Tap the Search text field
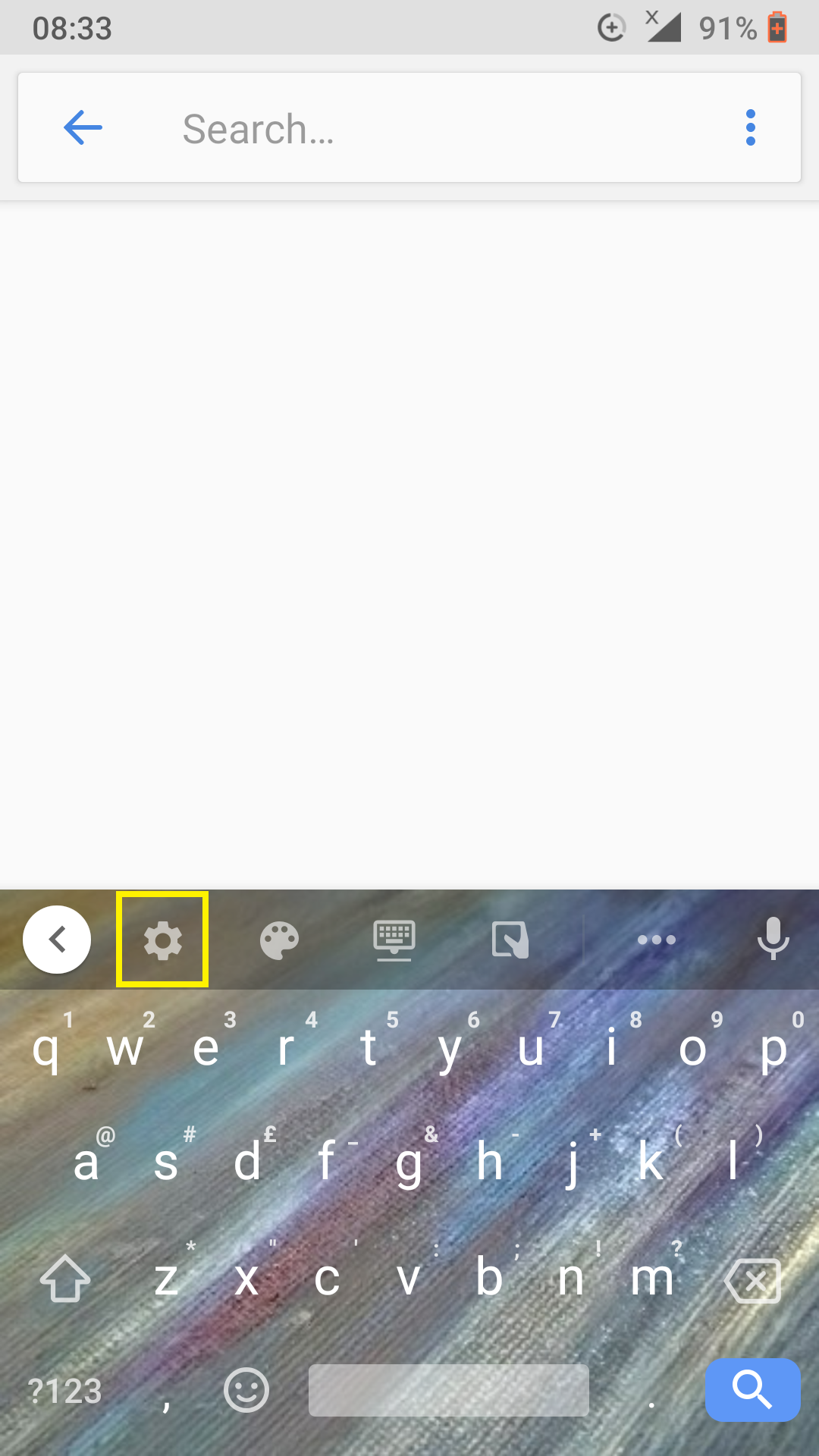Screen dimensions: 819x1456 click(425, 129)
